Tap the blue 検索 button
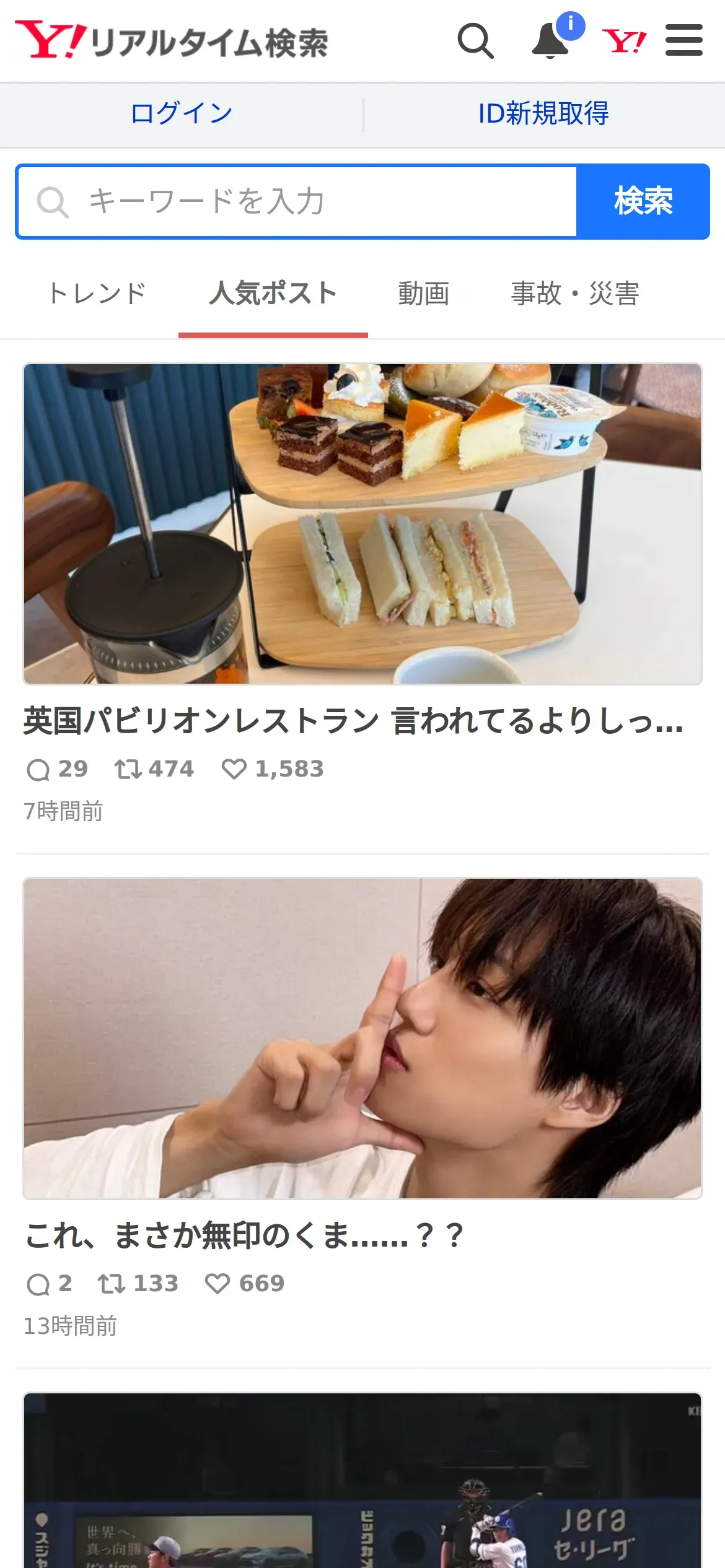Viewport: 725px width, 1568px height. pyautogui.click(x=643, y=202)
